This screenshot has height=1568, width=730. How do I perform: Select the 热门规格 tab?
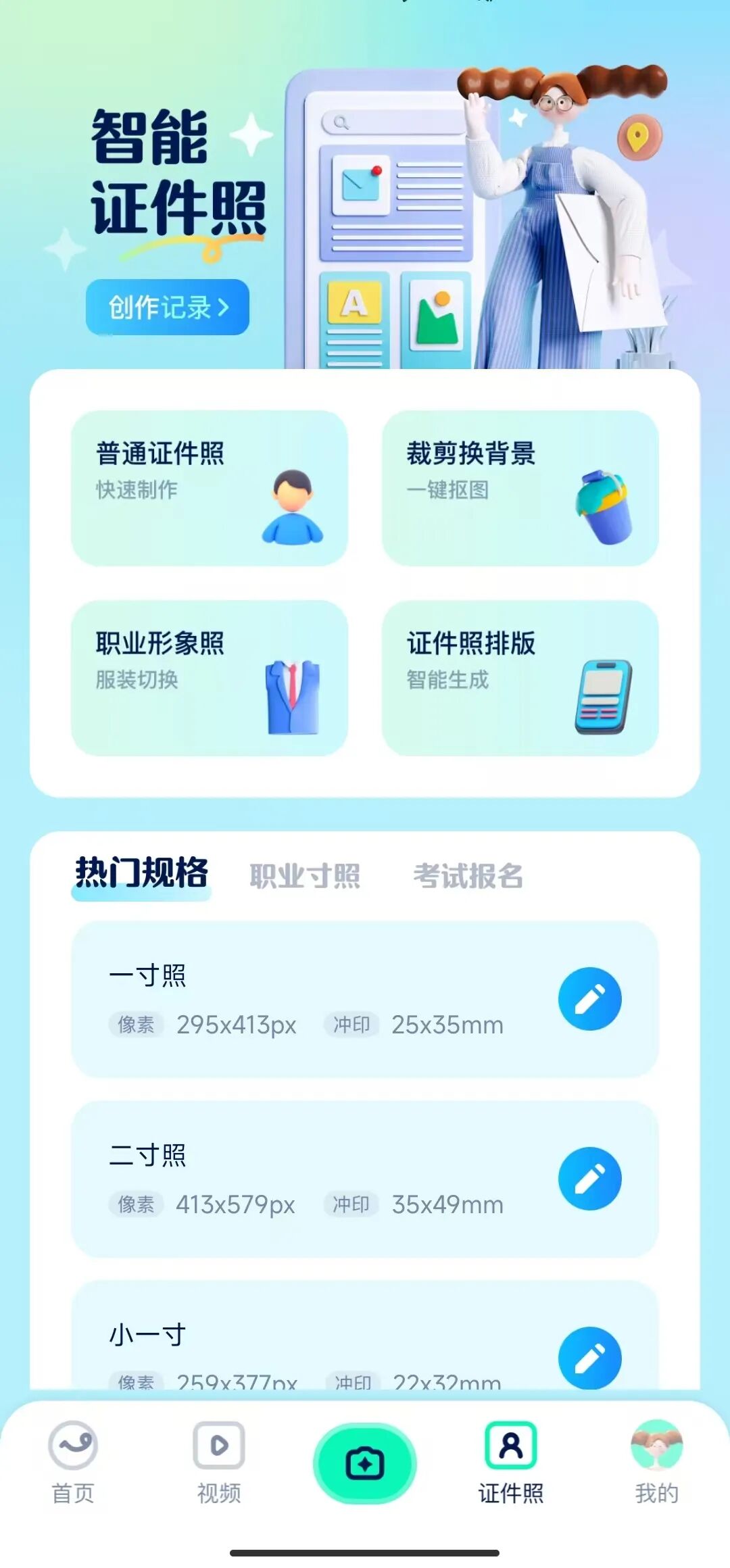pos(139,874)
